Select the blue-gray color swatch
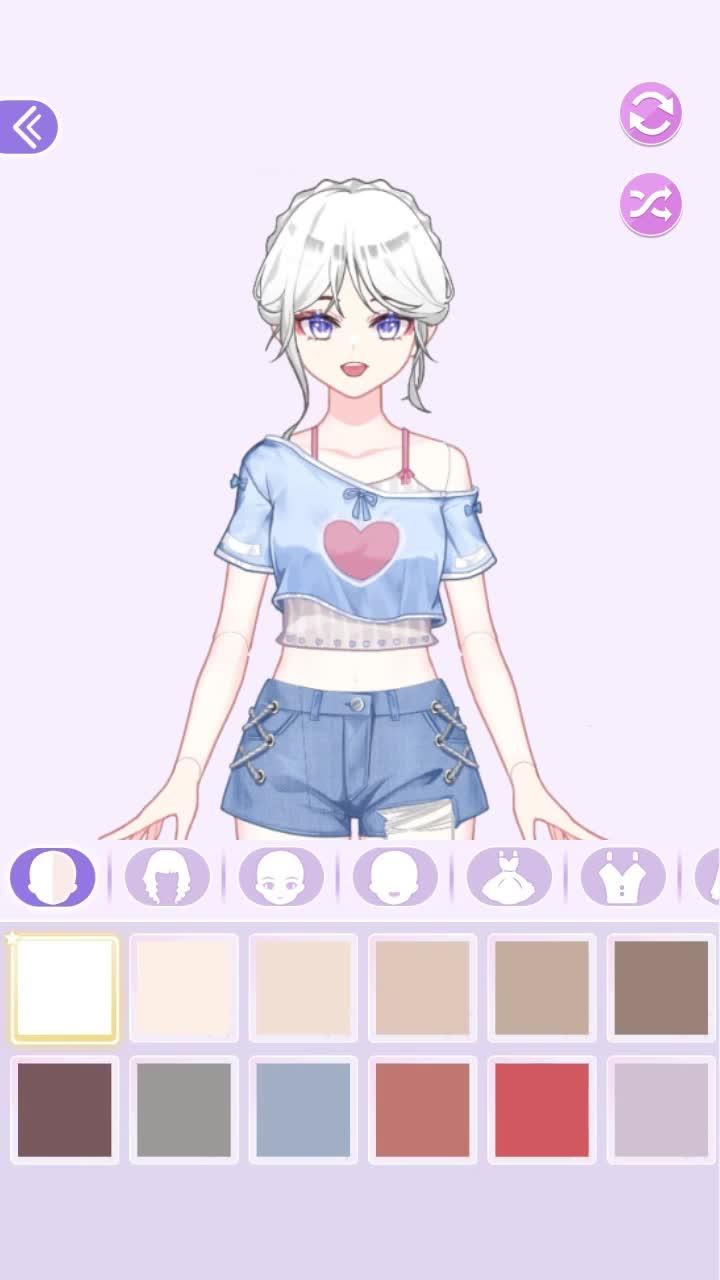 pos(302,1108)
